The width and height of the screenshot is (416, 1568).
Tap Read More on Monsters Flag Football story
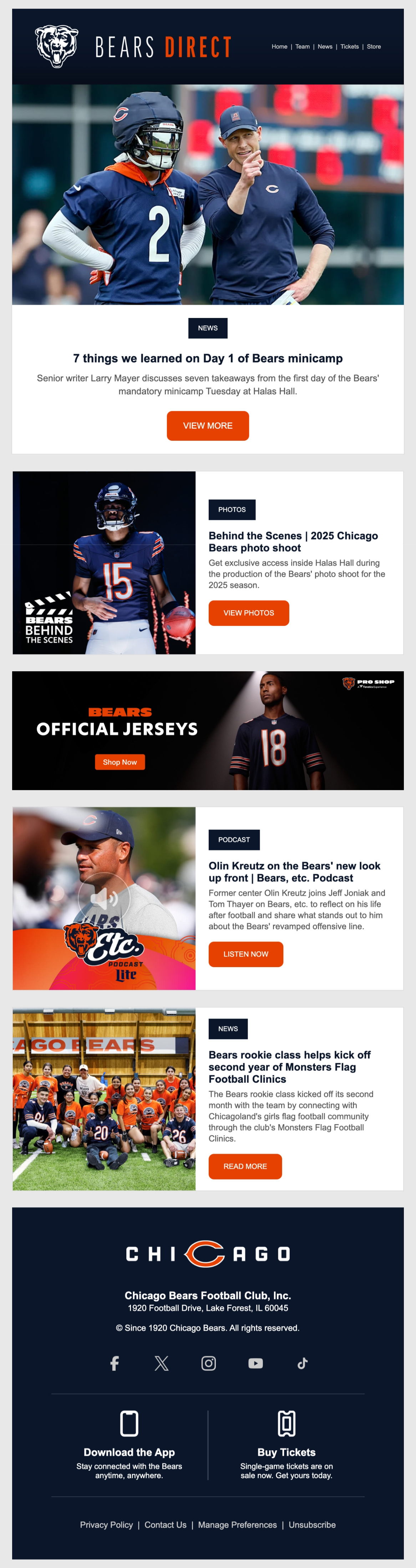pyautogui.click(x=244, y=1166)
